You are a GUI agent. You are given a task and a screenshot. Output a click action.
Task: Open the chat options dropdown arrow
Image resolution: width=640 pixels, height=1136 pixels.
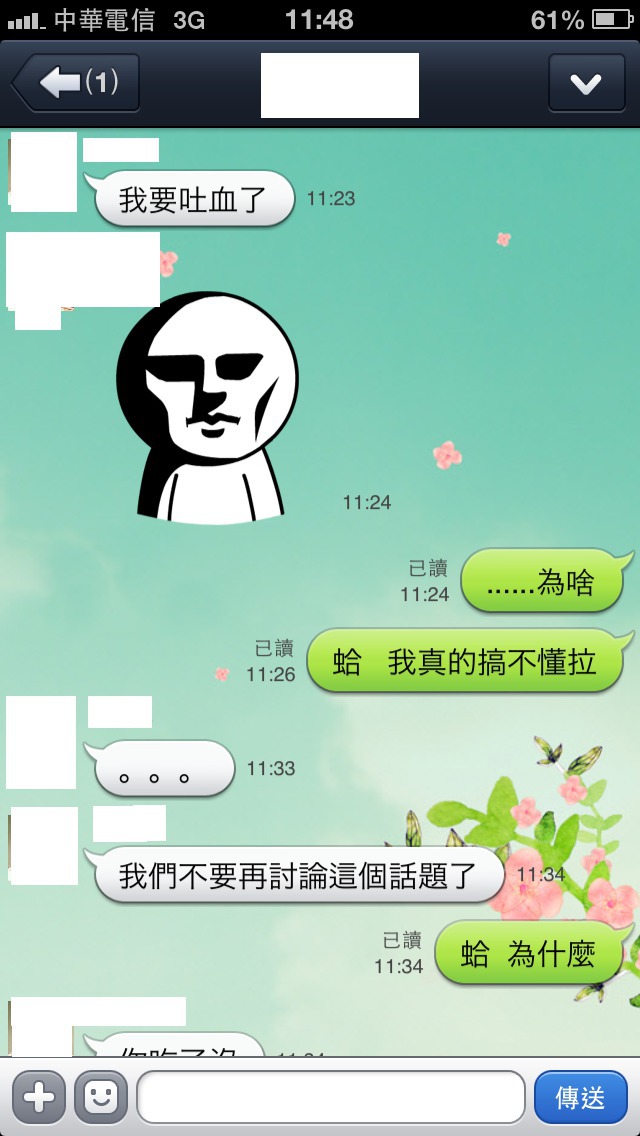[x=585, y=83]
